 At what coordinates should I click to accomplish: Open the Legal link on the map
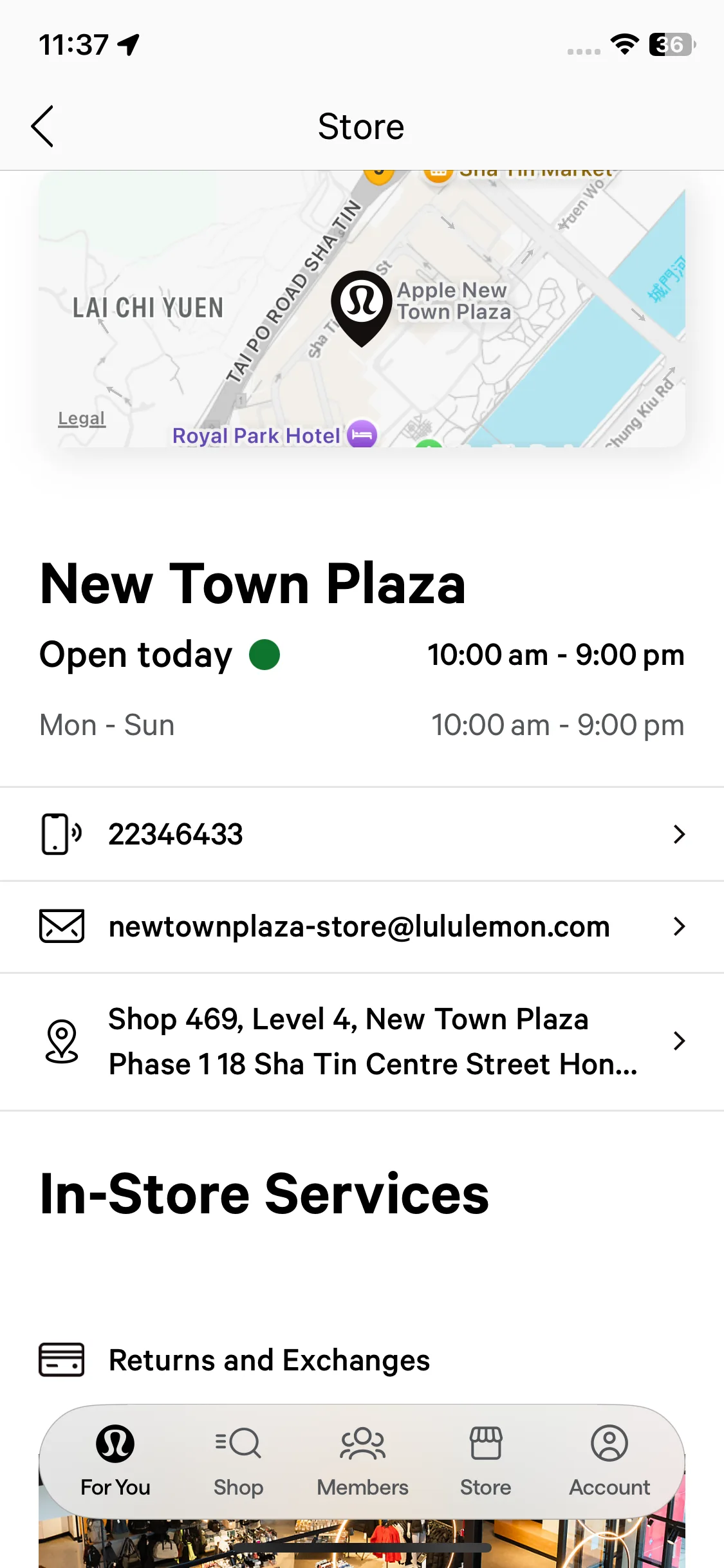tap(81, 419)
